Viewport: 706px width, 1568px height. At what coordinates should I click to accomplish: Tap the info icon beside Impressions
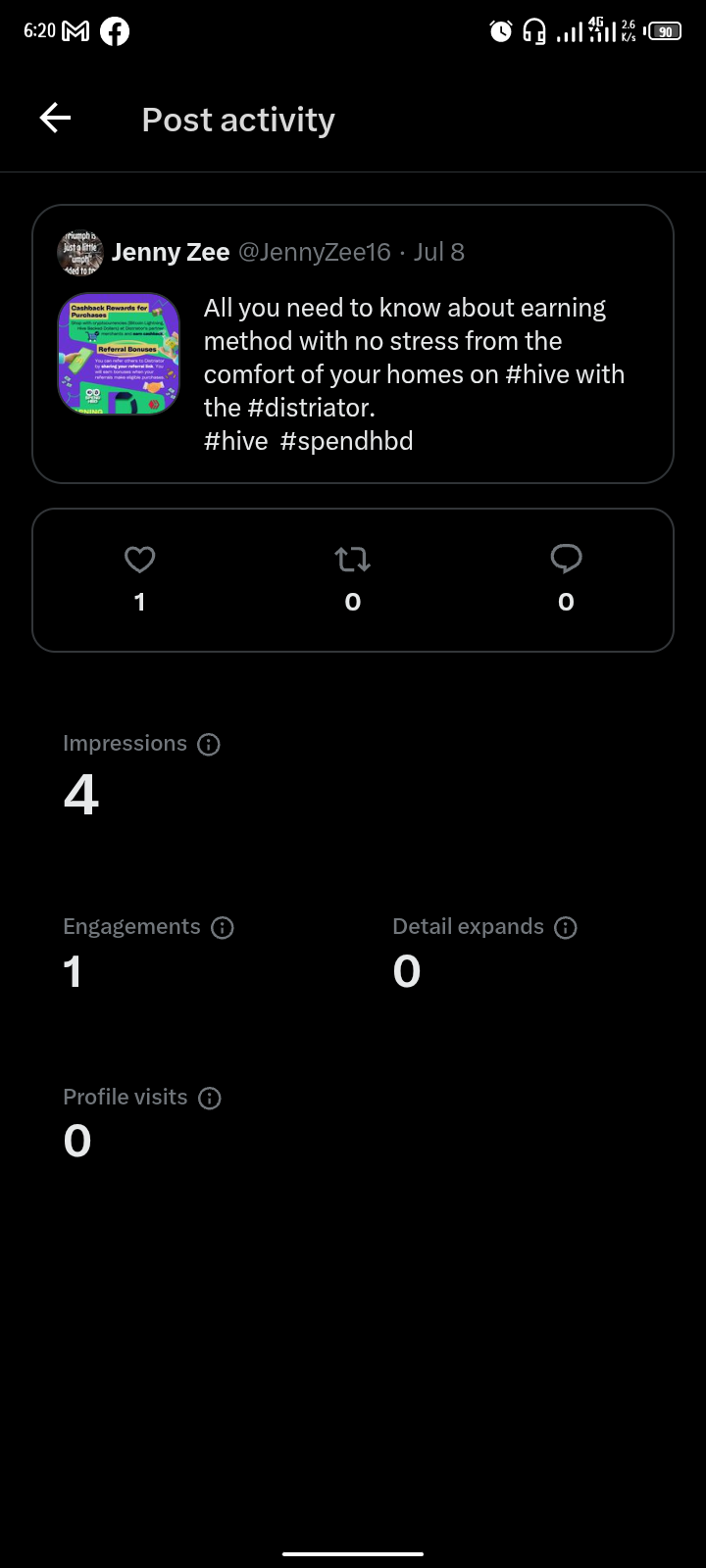[209, 745]
